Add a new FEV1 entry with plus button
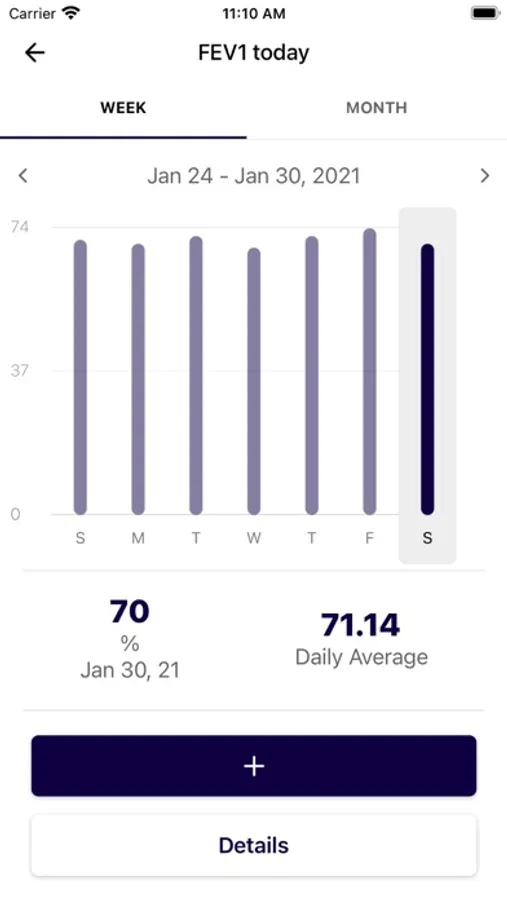507x900 pixels. click(254, 766)
